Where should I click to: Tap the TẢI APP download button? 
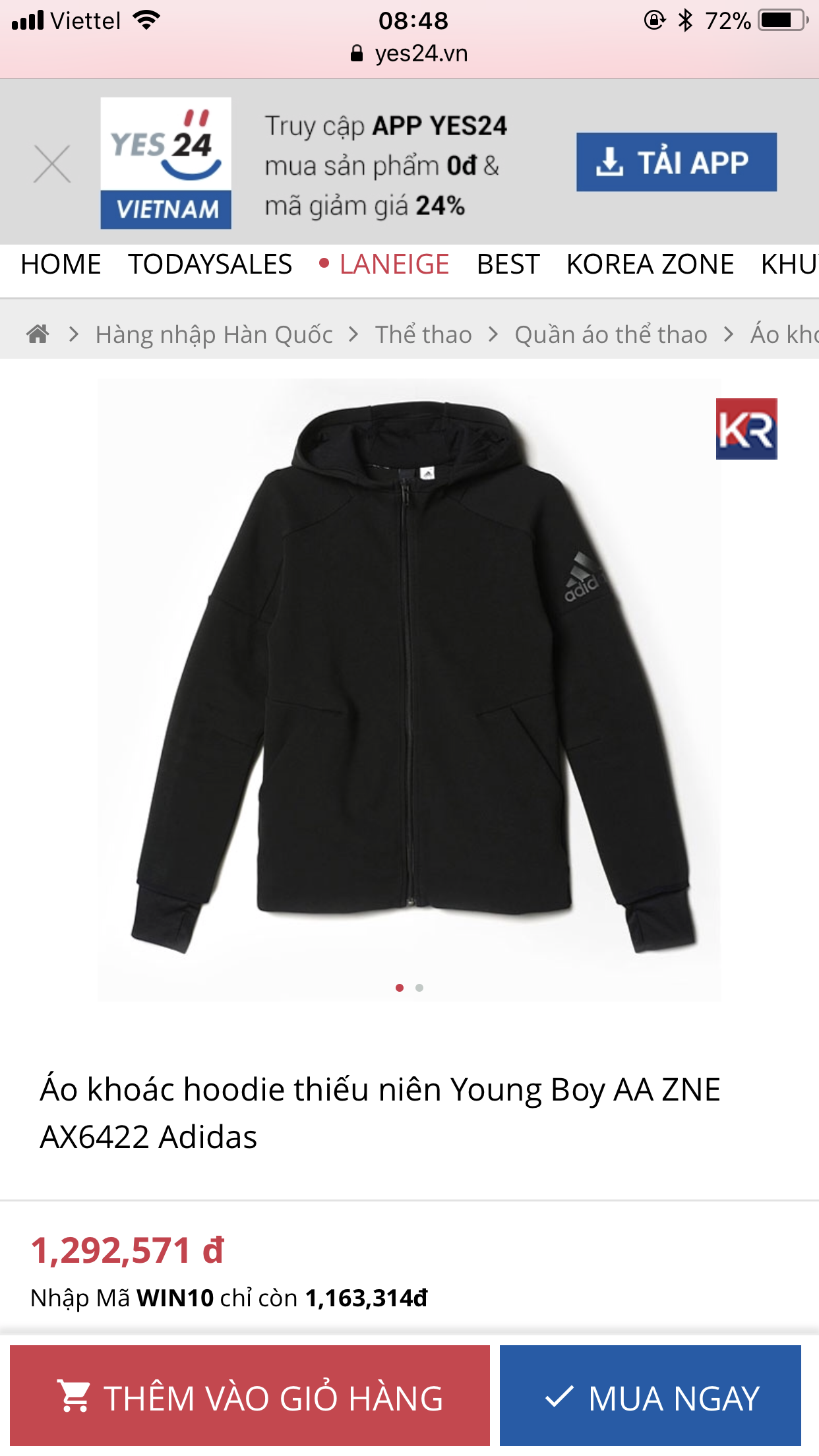676,162
